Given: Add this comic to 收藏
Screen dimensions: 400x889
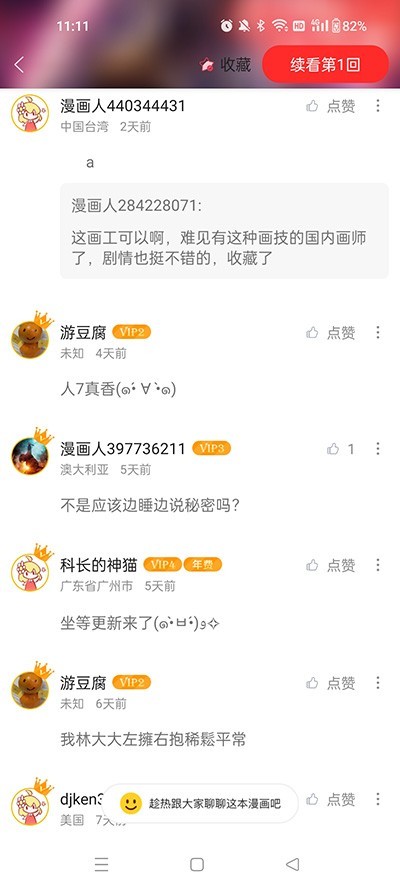Looking at the screenshot, I should [x=225, y=65].
